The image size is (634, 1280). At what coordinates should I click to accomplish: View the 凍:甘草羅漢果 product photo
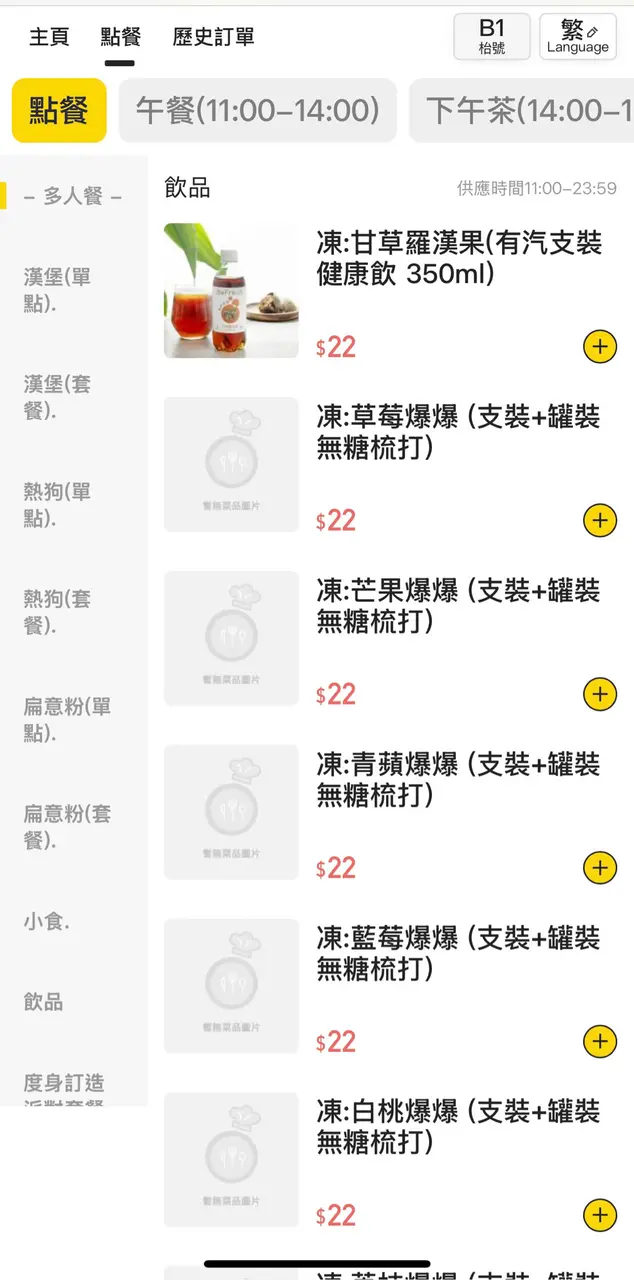click(231, 290)
